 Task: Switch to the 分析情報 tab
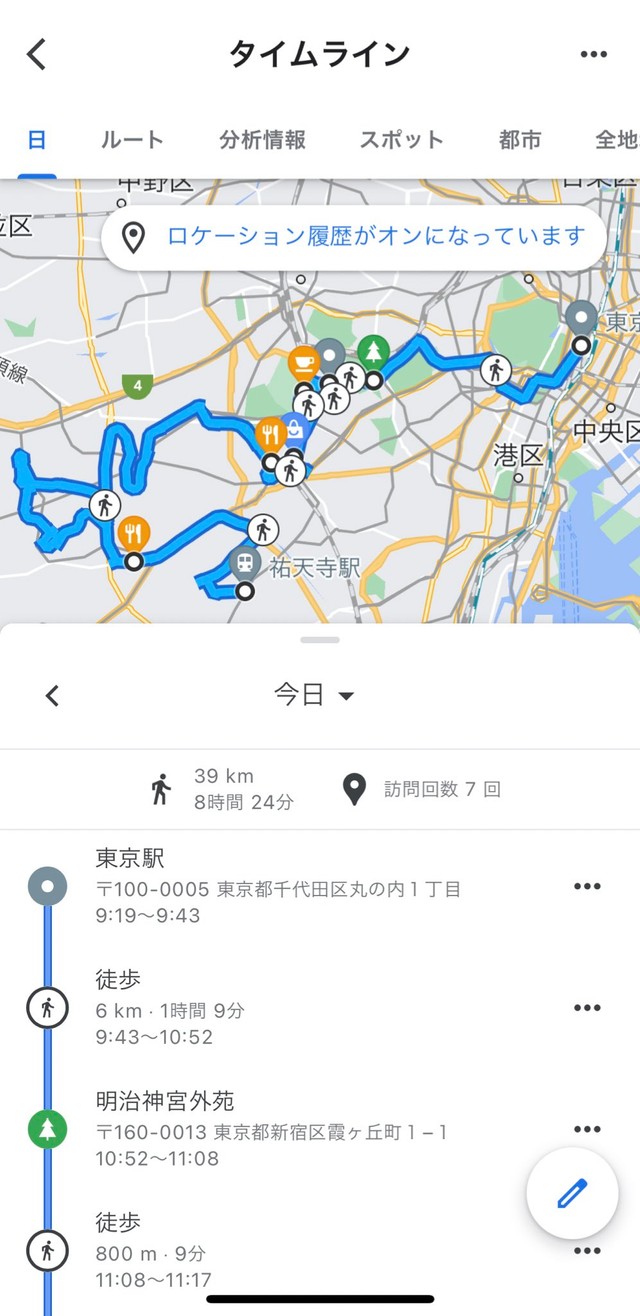tap(262, 140)
